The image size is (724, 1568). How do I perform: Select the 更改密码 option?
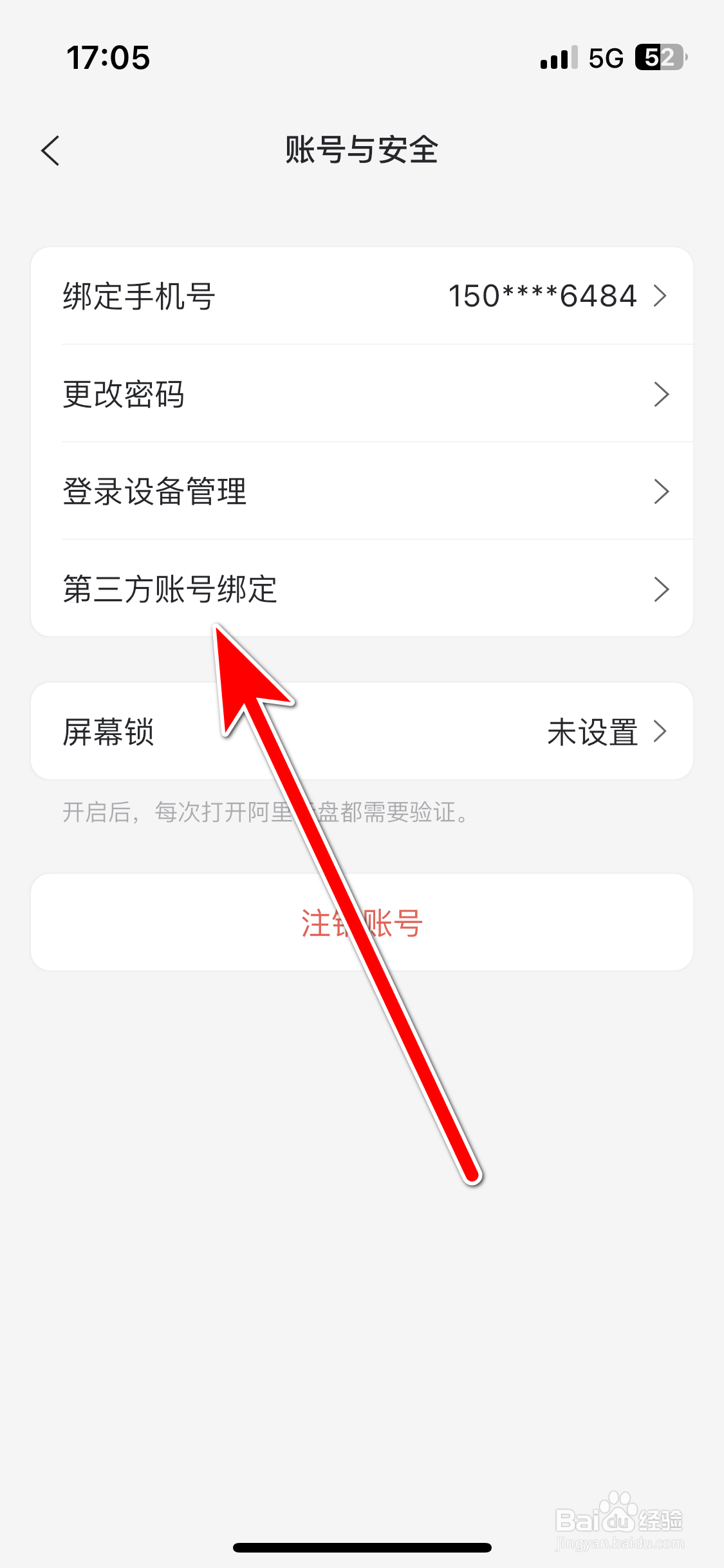click(x=124, y=394)
